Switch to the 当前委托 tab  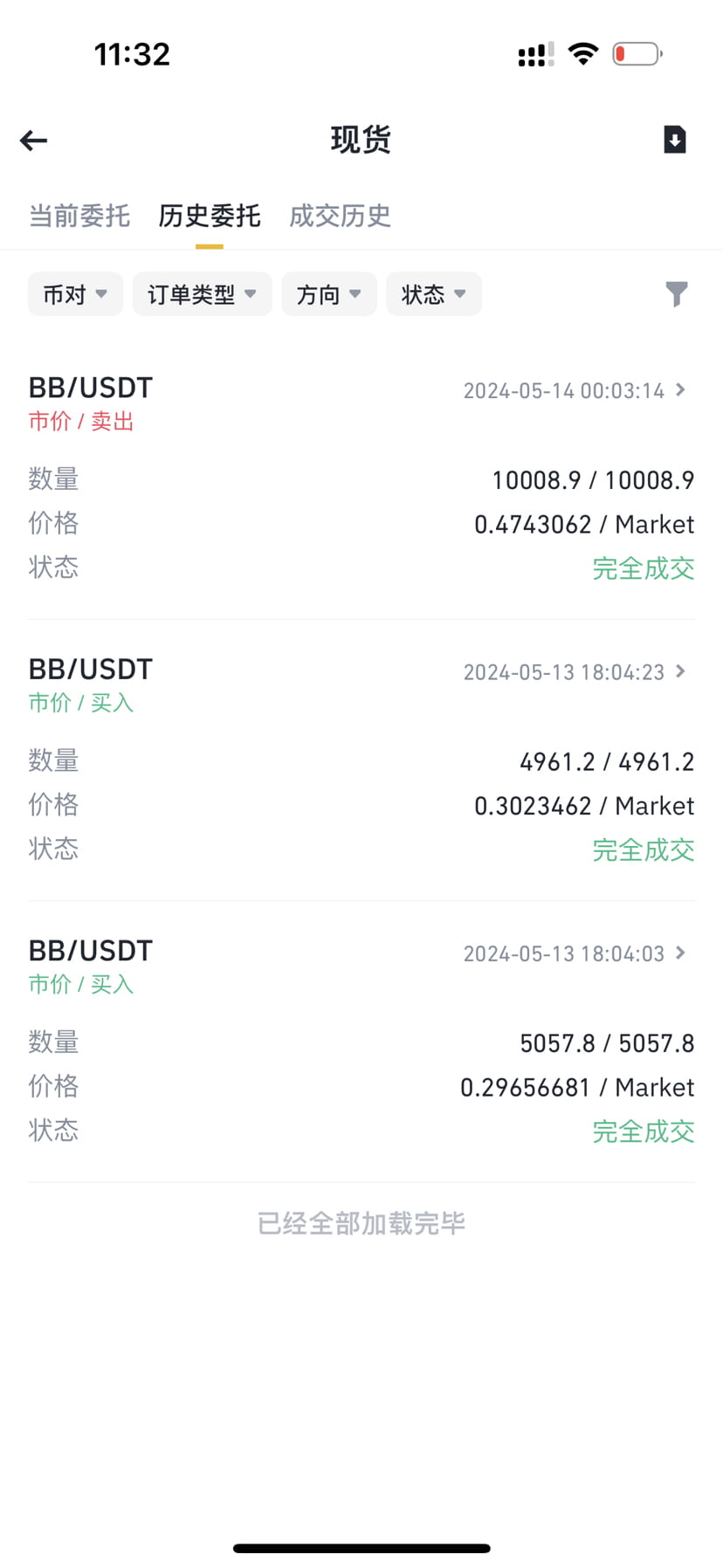coord(79,216)
